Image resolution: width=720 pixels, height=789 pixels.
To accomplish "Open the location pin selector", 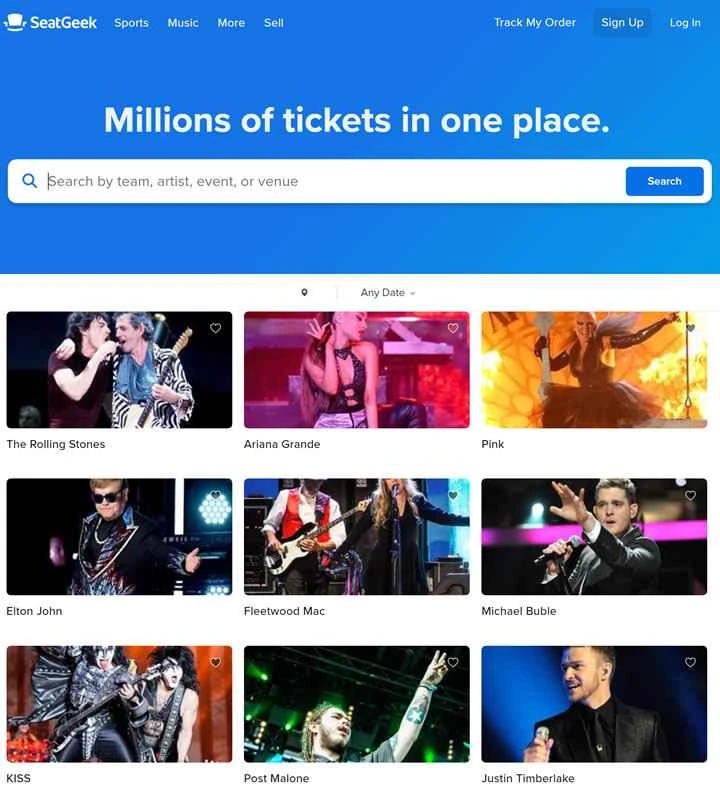I will click(306, 292).
